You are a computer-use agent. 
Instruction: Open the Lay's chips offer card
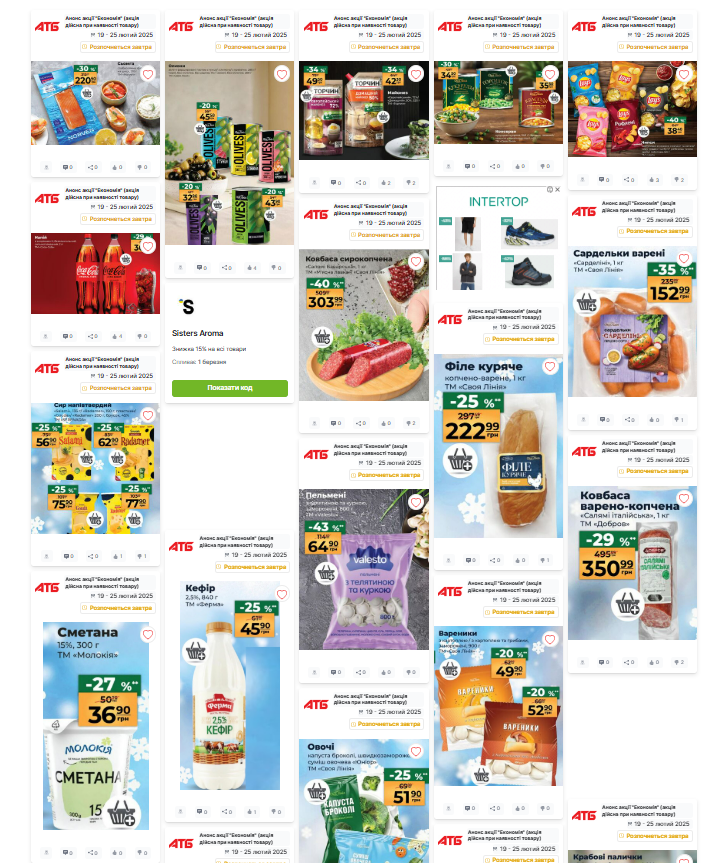632,110
